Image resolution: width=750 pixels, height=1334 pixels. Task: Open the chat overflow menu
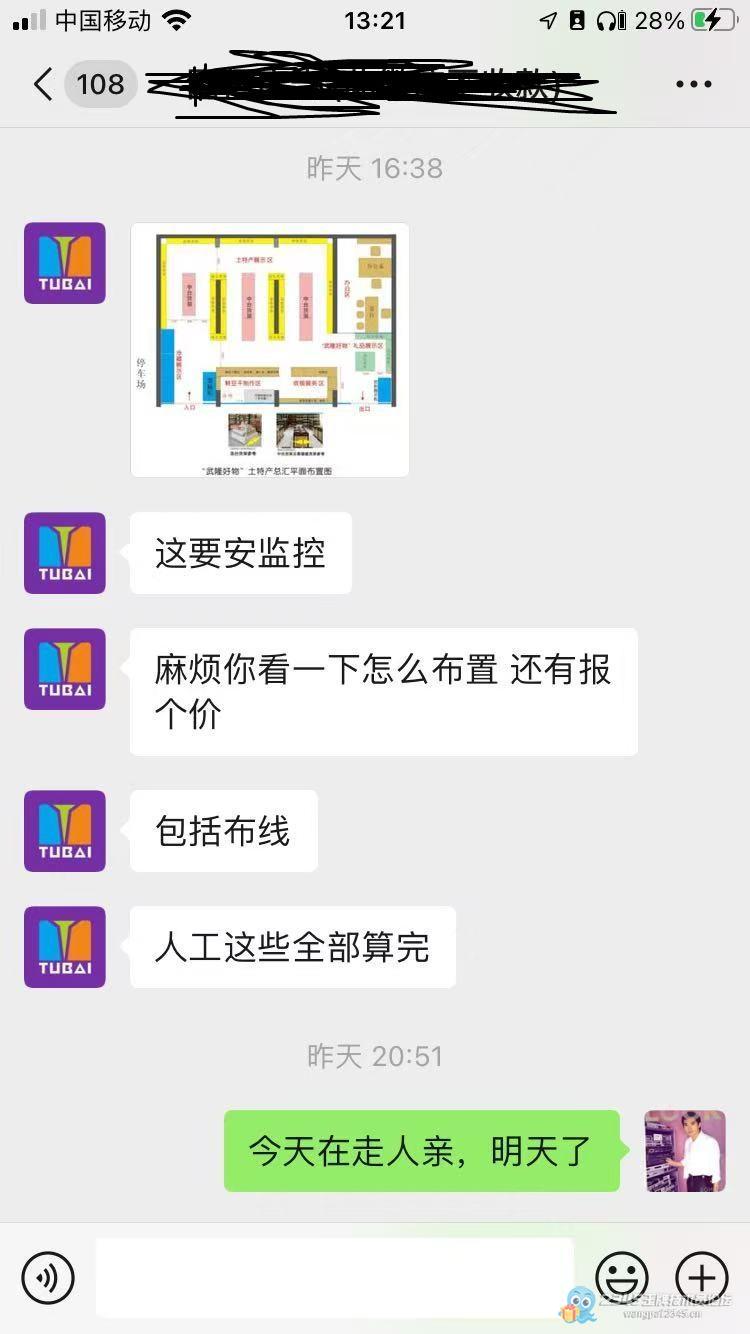(x=693, y=84)
